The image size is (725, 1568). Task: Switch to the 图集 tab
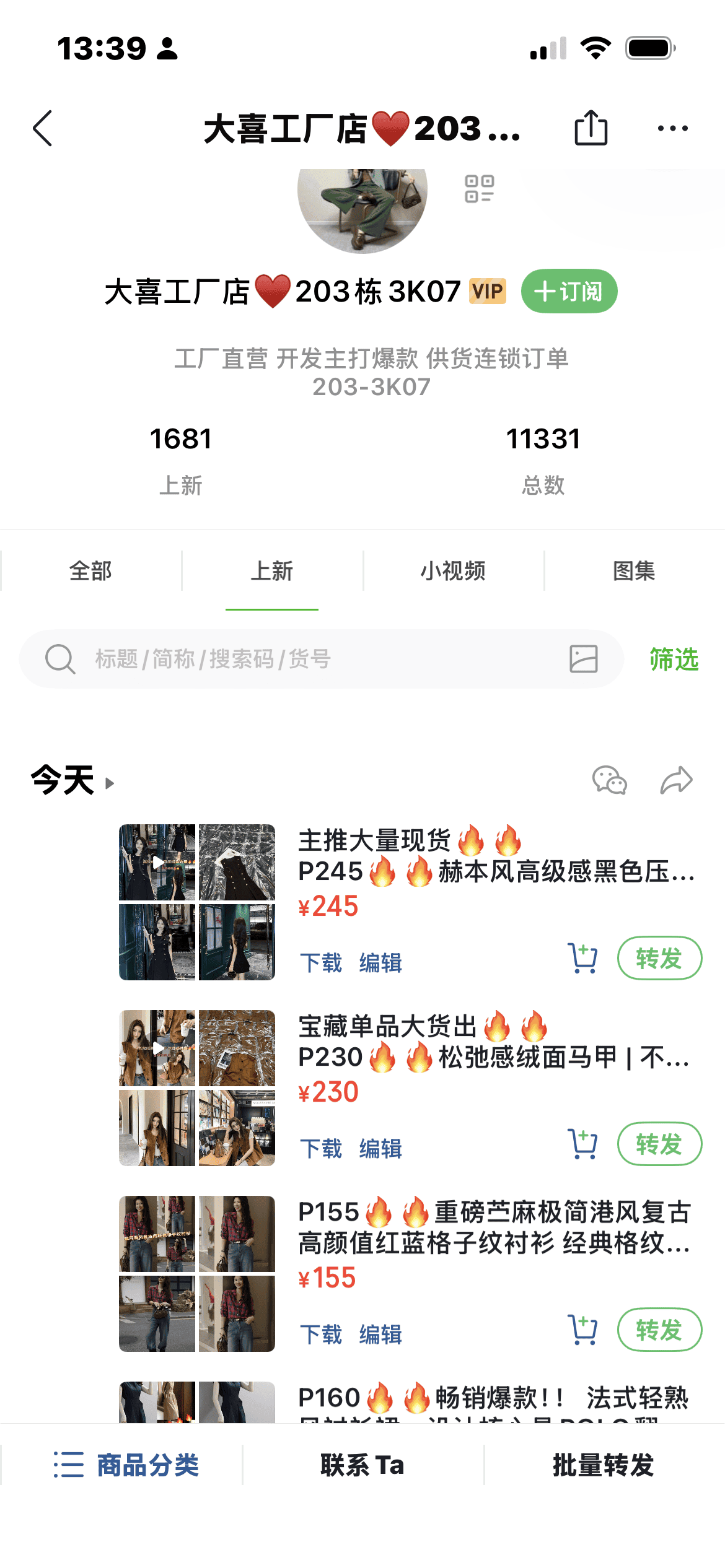tap(634, 570)
